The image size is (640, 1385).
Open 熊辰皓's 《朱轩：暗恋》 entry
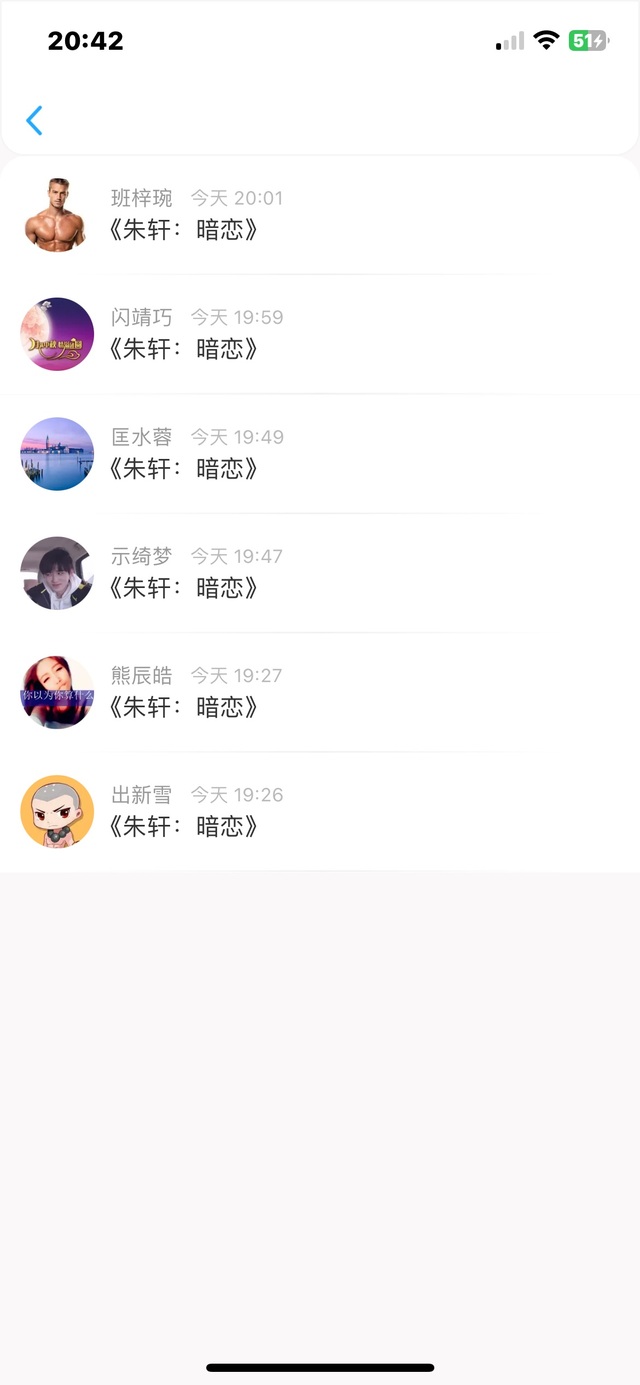point(184,707)
